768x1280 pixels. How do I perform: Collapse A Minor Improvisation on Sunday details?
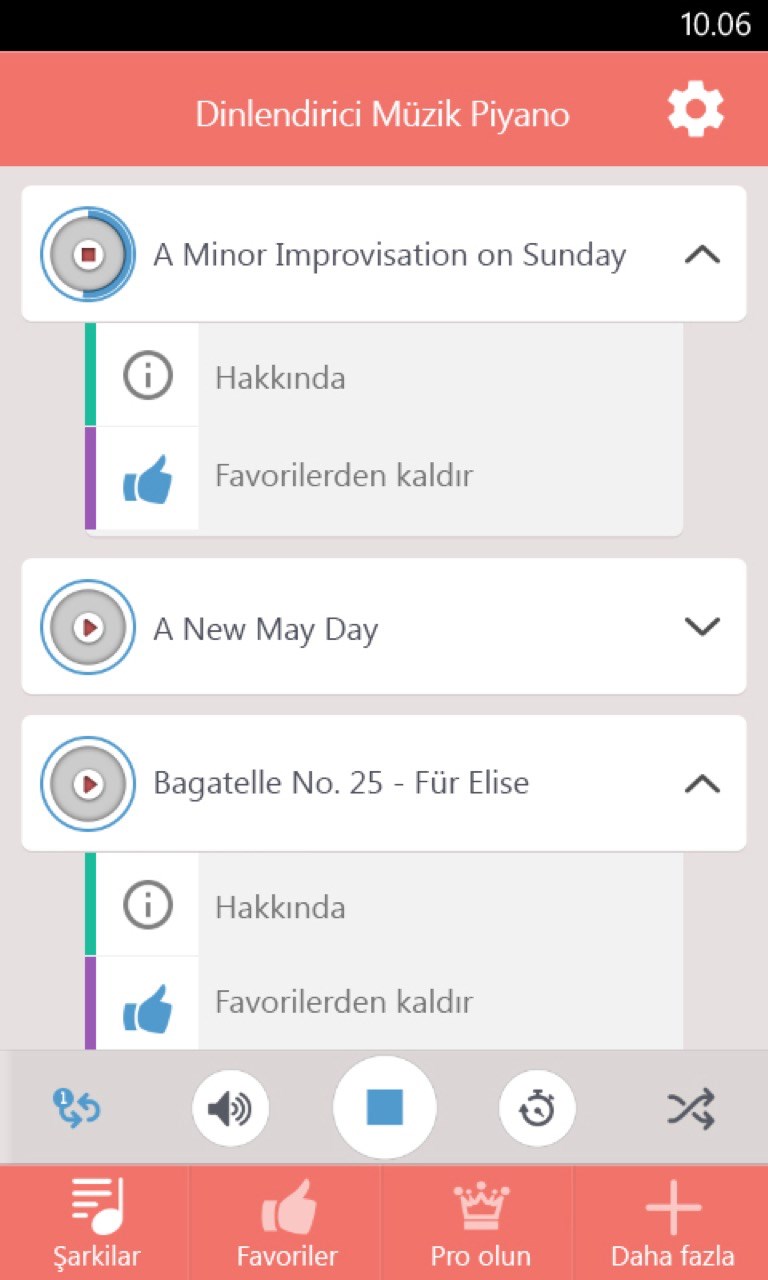tap(702, 254)
